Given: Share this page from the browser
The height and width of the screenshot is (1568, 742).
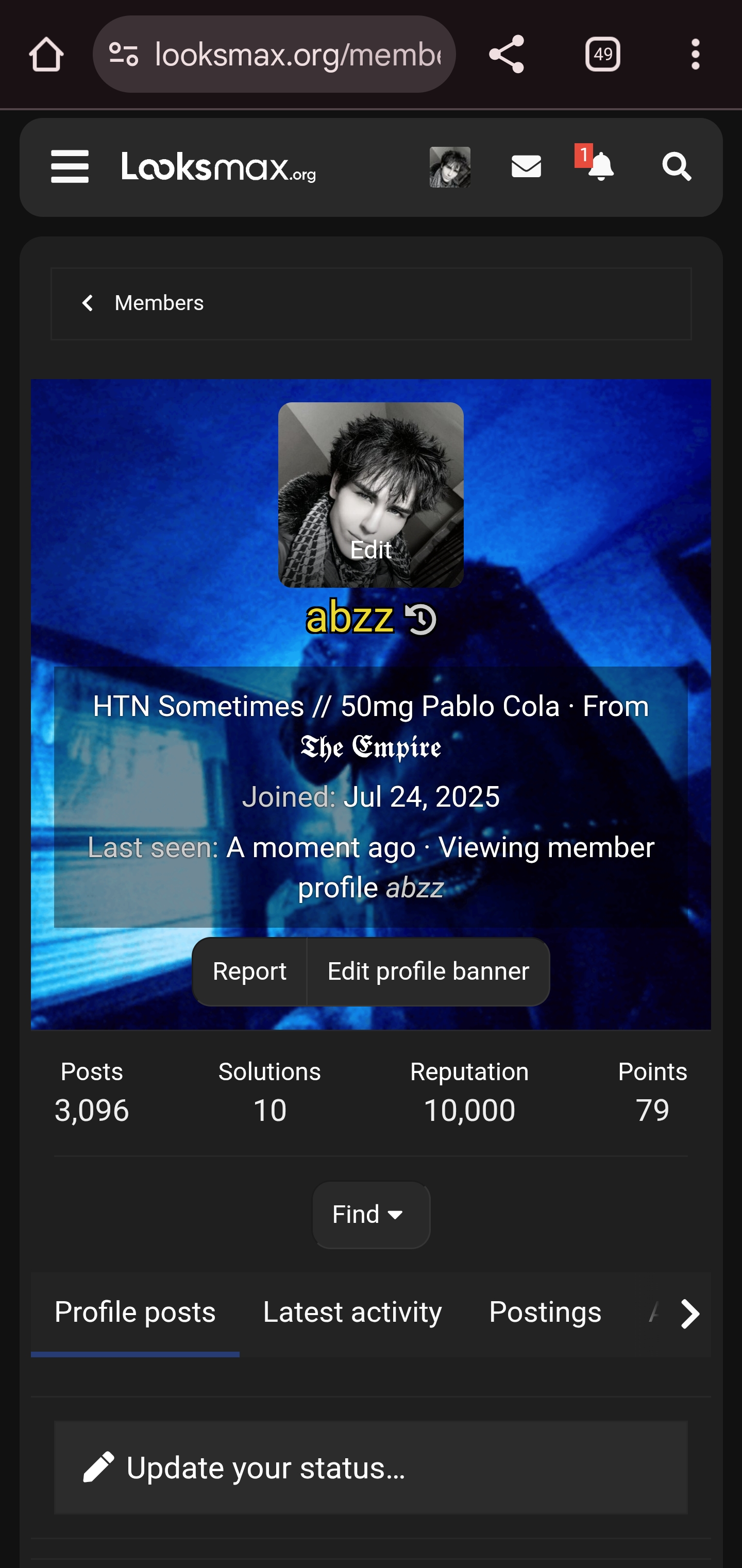Looking at the screenshot, I should point(507,55).
